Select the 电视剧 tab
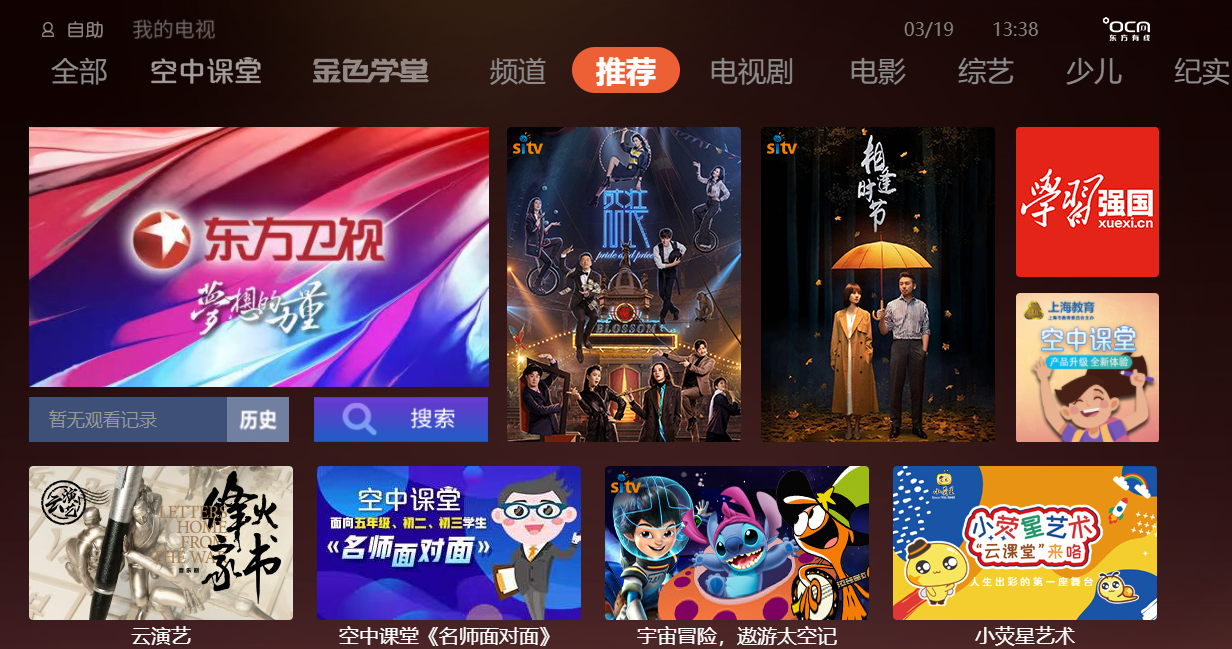Image resolution: width=1232 pixels, height=649 pixels. coord(751,71)
